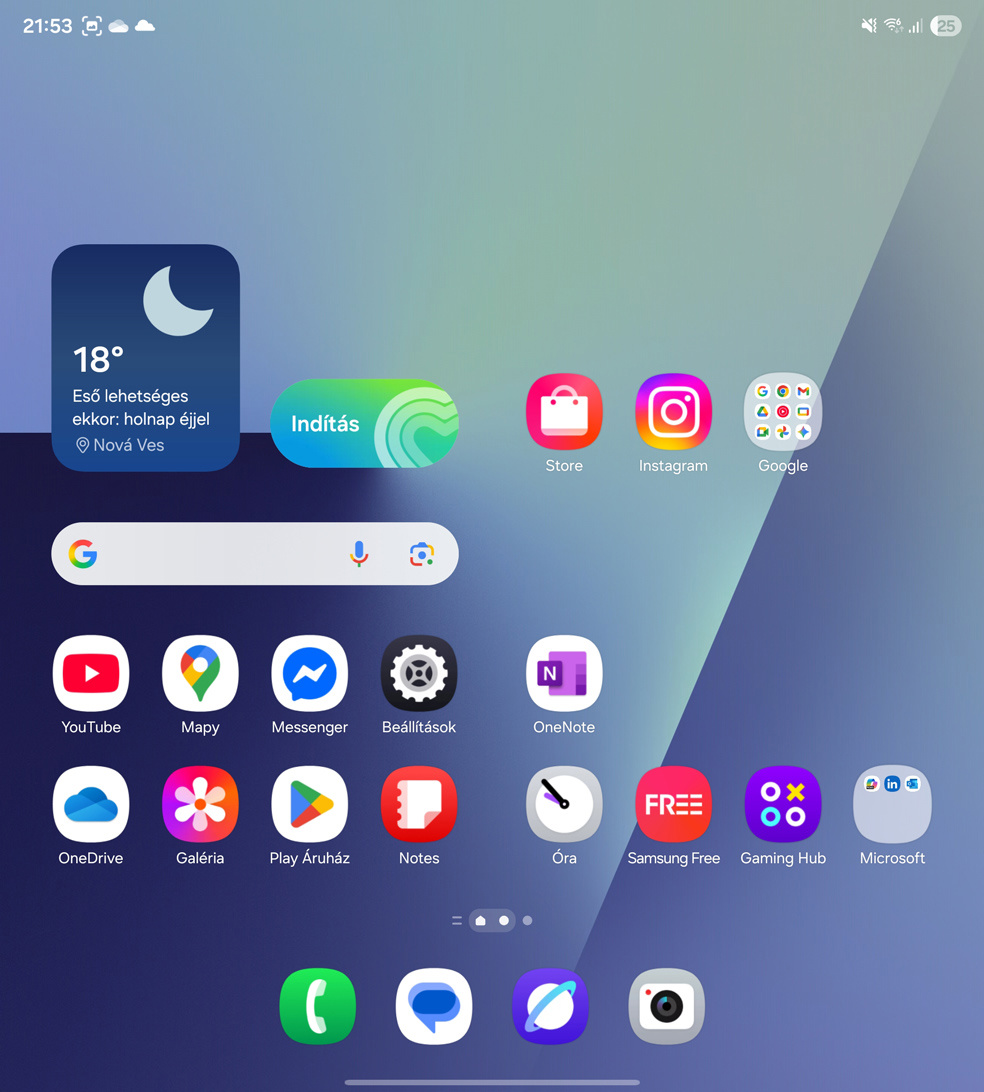Image resolution: width=984 pixels, height=1092 pixels.
Task: Open Gaming Hub
Action: pos(783,805)
